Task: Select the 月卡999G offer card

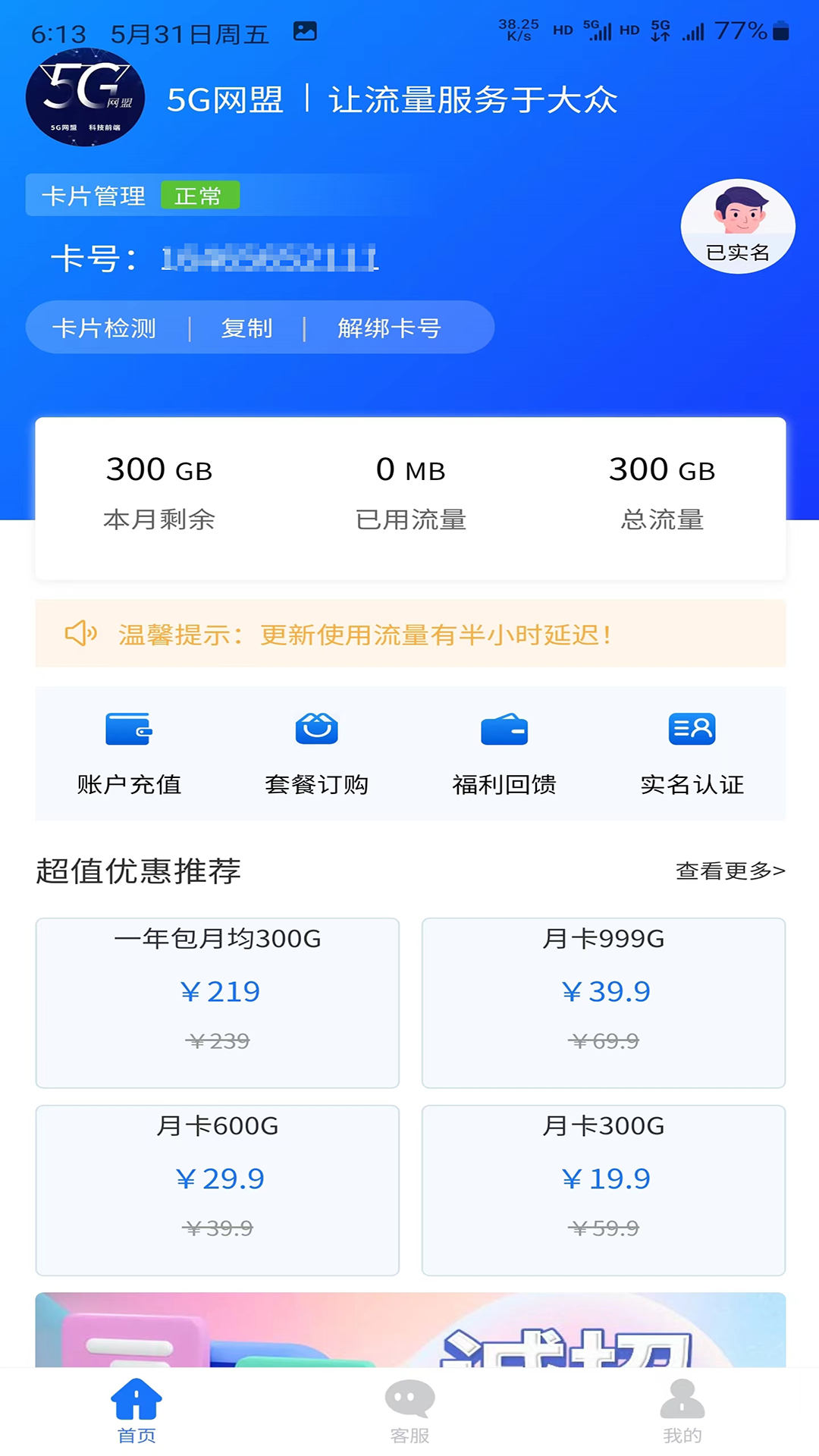Action: pos(603,1003)
